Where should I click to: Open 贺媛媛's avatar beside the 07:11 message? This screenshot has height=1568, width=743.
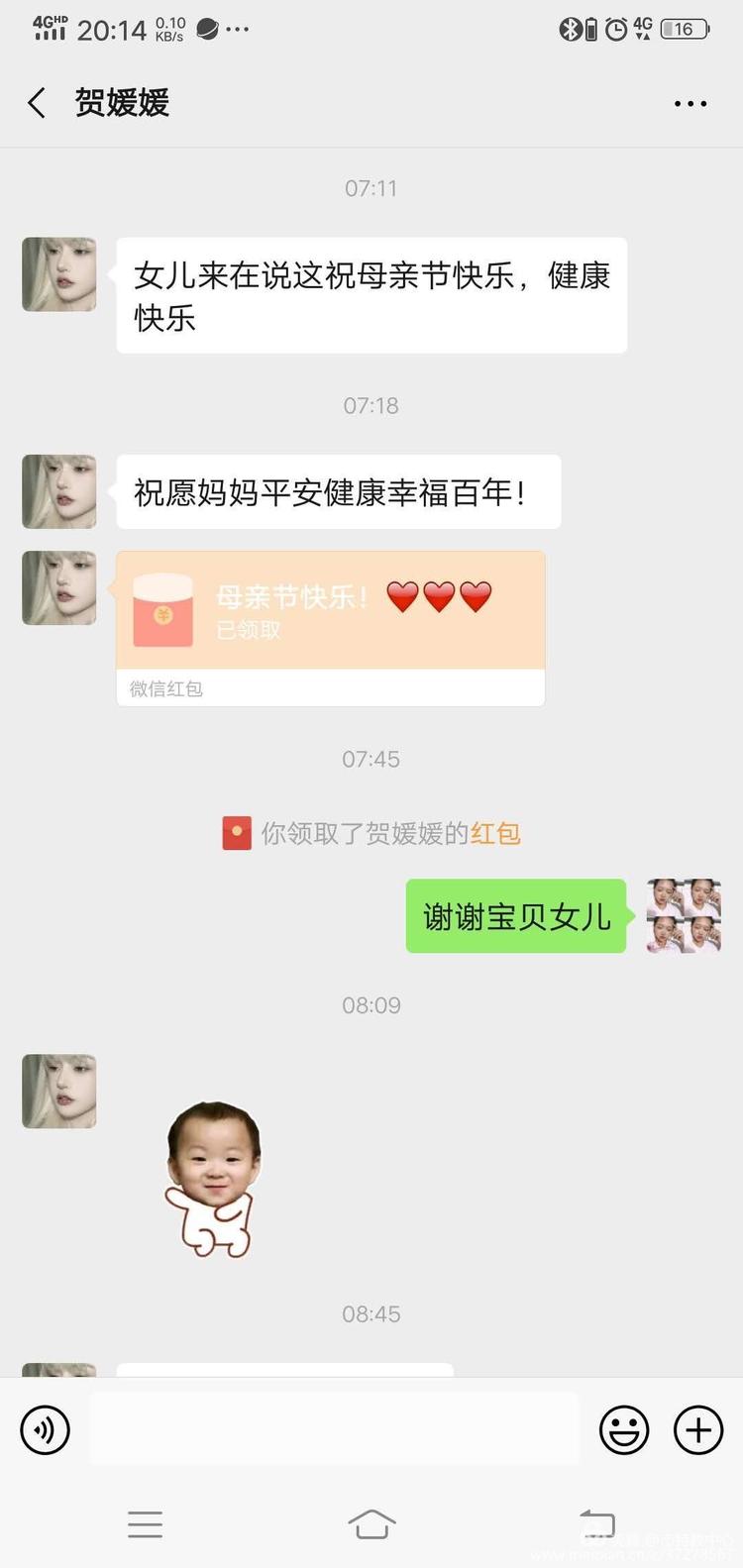tap(59, 274)
